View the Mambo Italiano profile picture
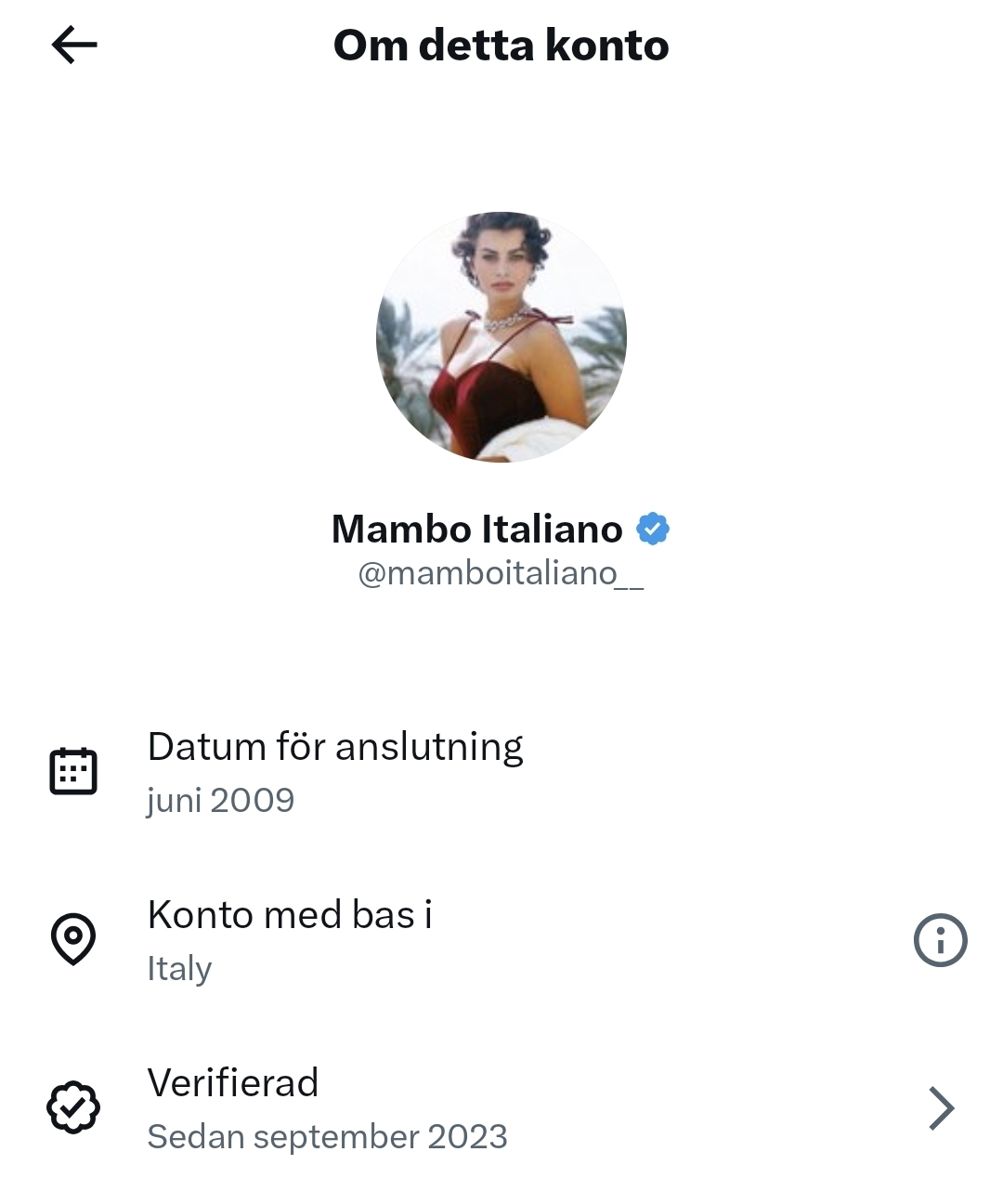The height and width of the screenshot is (1204, 1003). click(501, 337)
